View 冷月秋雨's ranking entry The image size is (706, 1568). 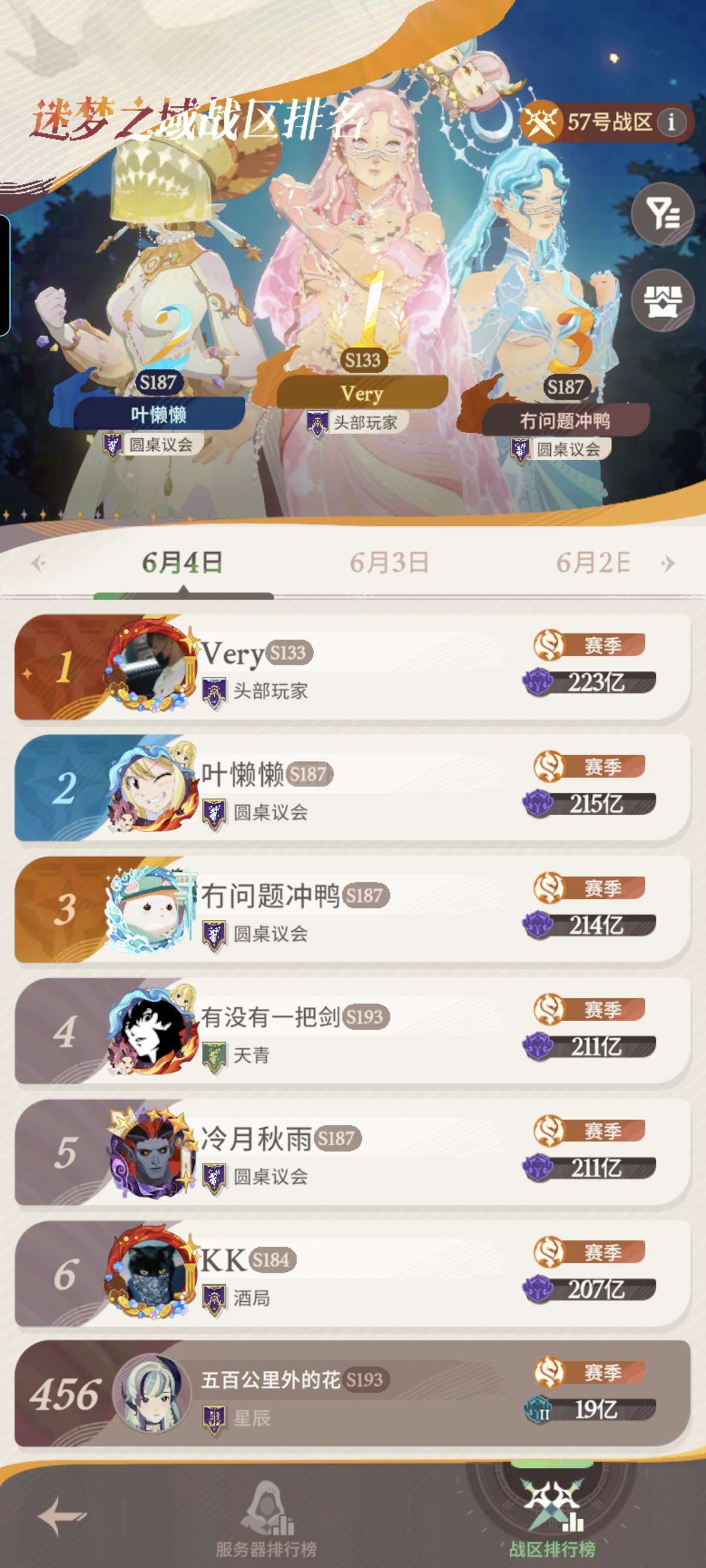pos(352,1152)
